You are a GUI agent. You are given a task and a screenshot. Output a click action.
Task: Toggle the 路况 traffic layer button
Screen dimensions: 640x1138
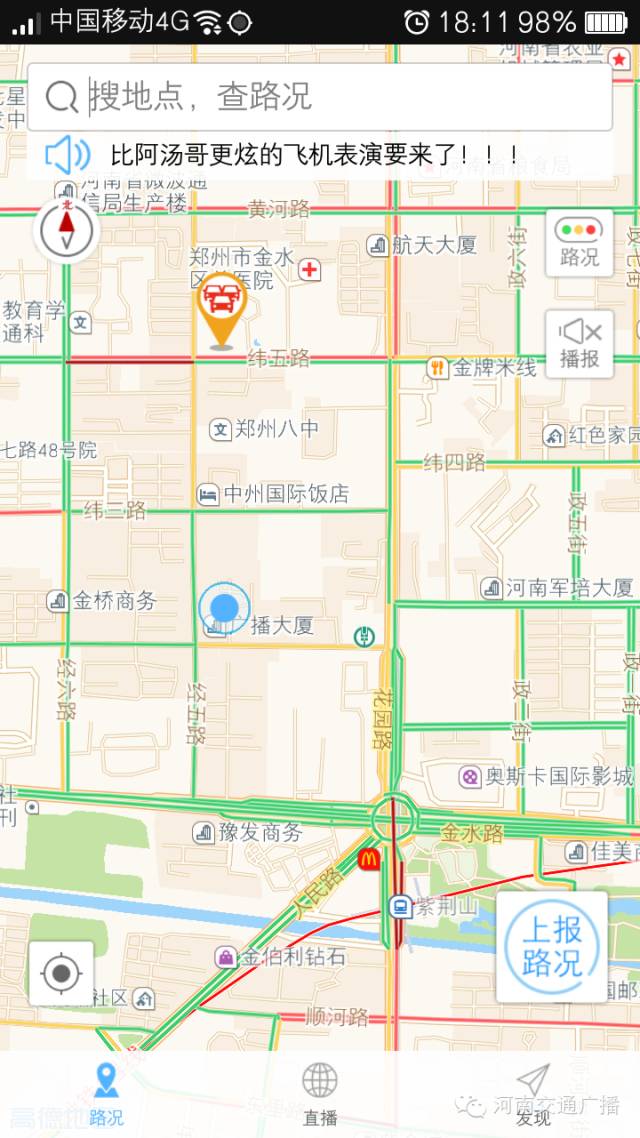tap(579, 243)
